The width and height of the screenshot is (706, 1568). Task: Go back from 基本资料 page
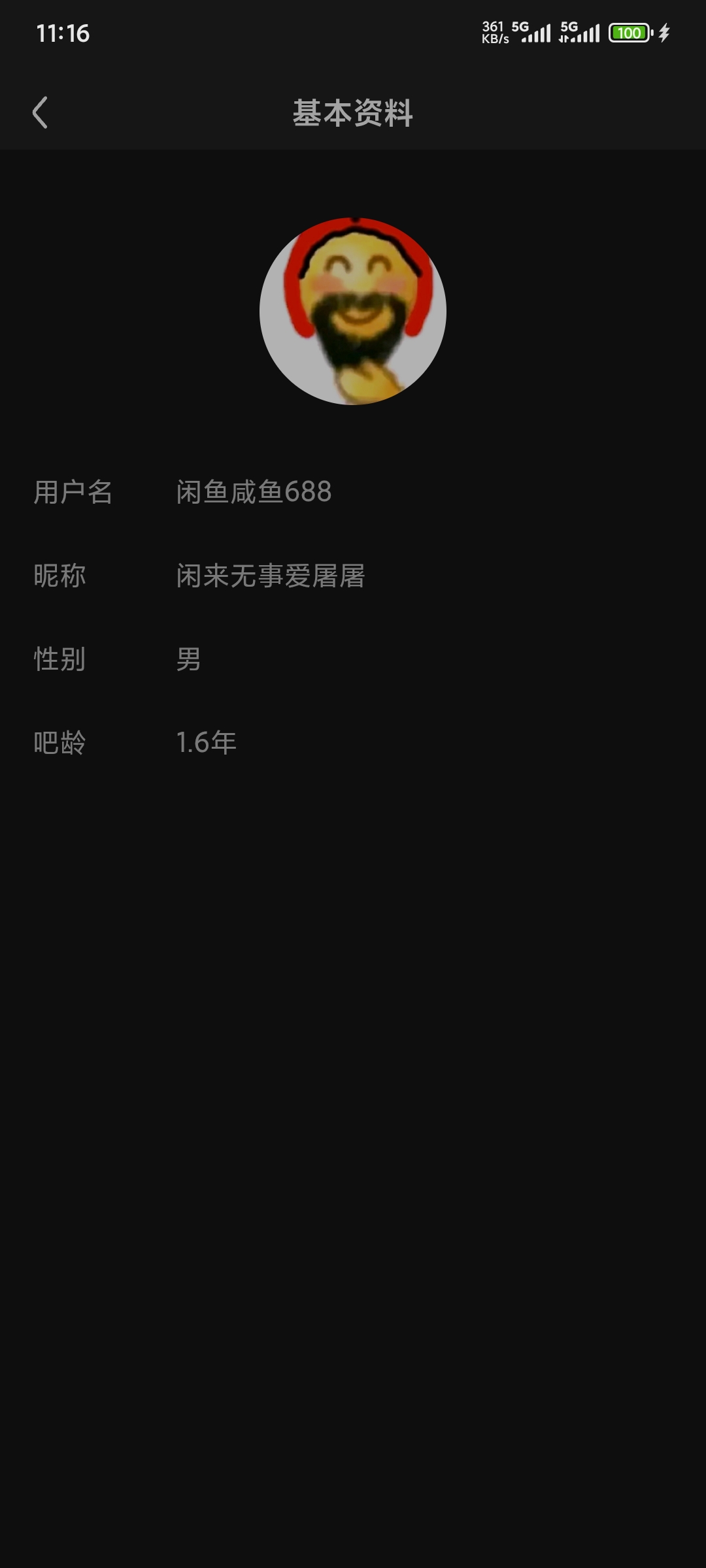pos(40,112)
